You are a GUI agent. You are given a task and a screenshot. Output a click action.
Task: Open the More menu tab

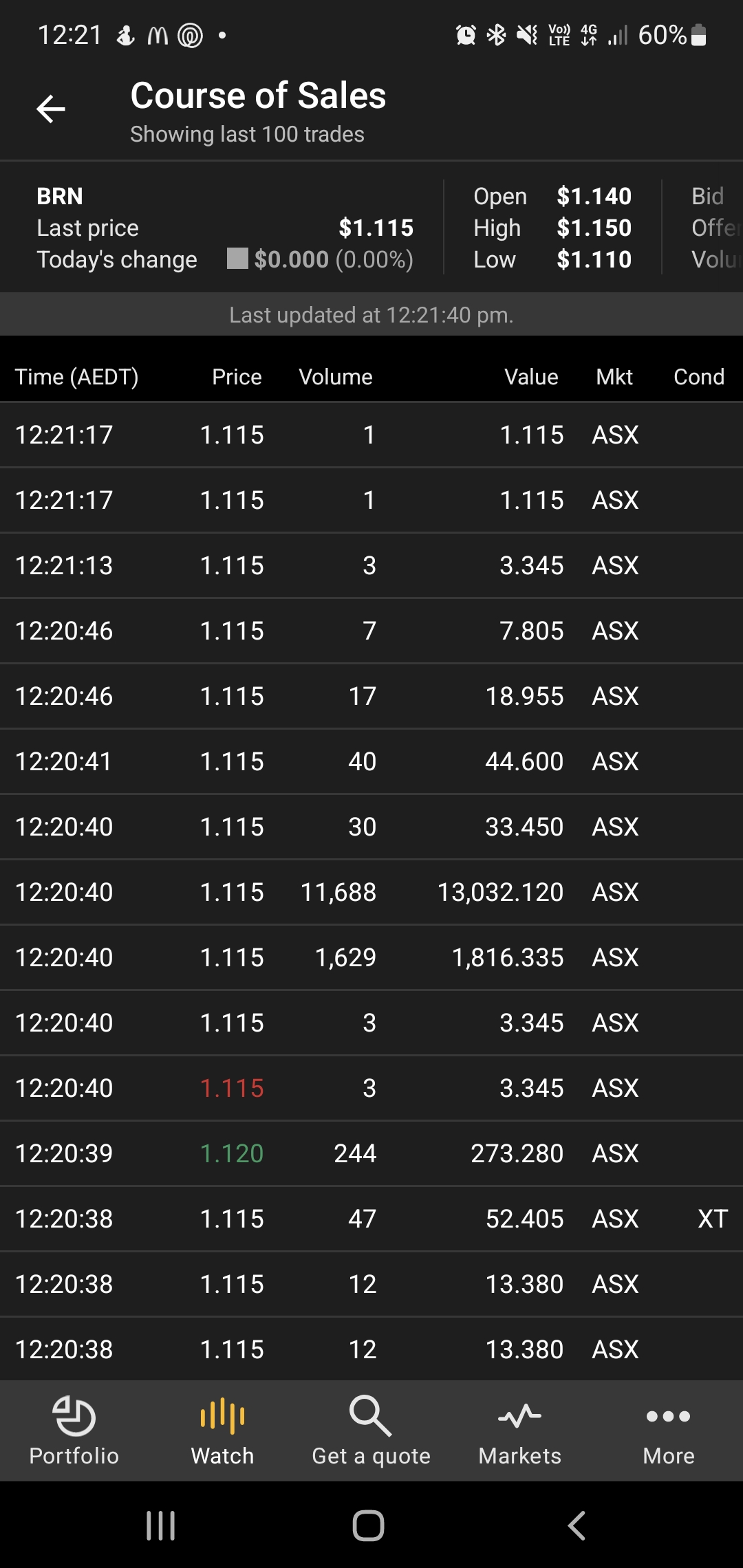coord(669,1430)
